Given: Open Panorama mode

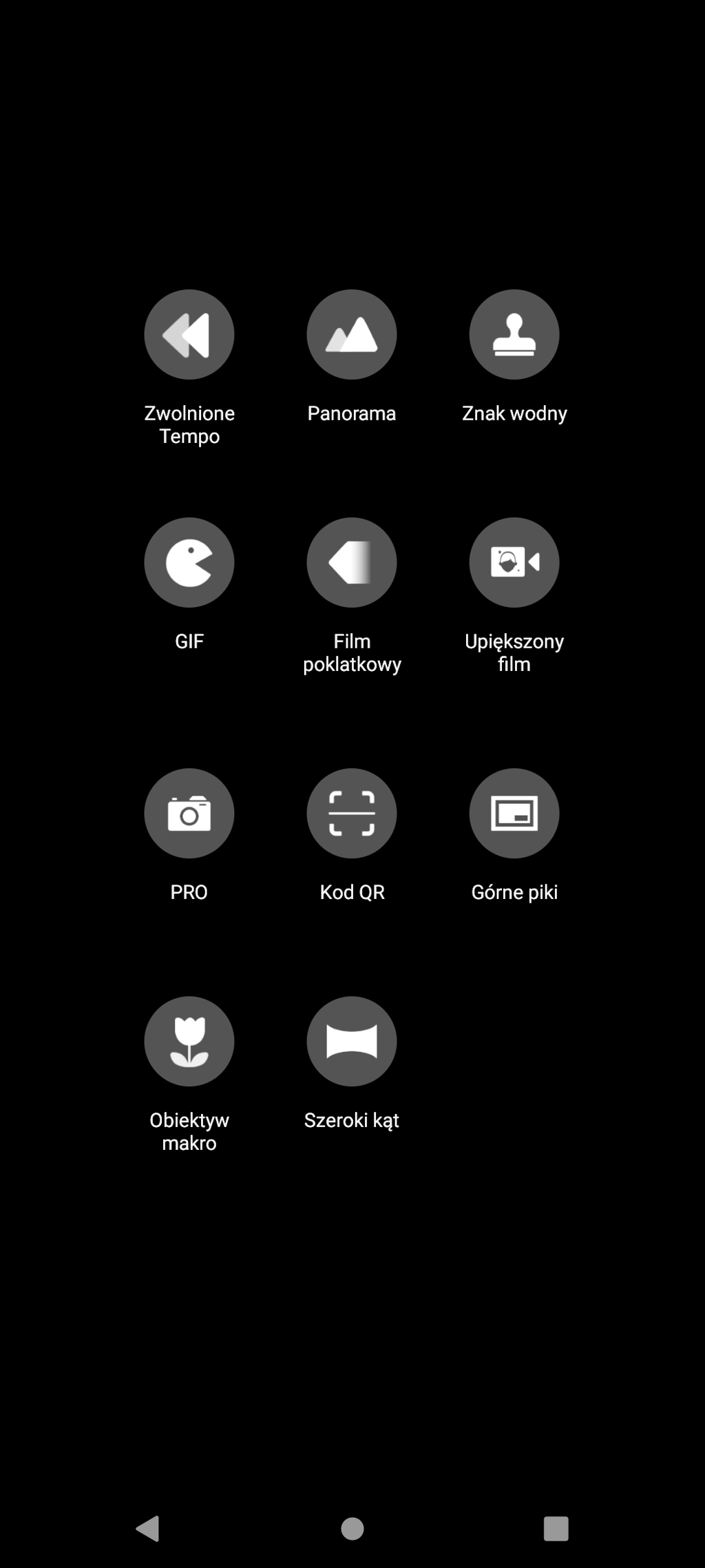Looking at the screenshot, I should pos(352,335).
